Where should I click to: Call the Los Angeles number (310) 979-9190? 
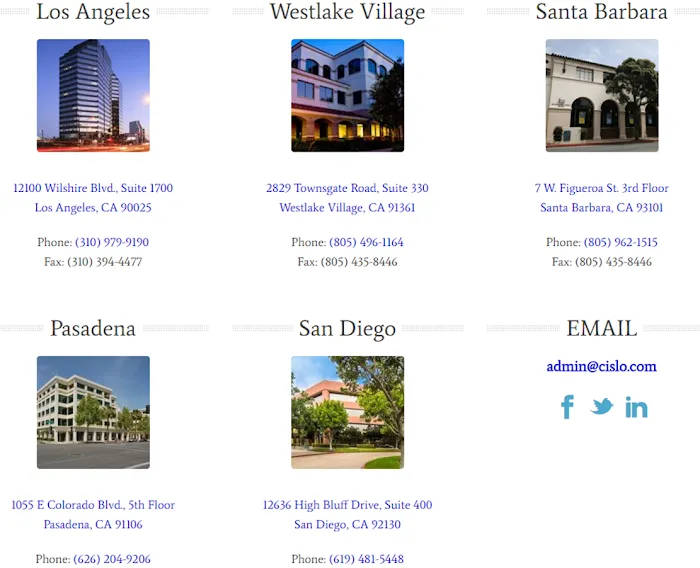click(x=112, y=242)
